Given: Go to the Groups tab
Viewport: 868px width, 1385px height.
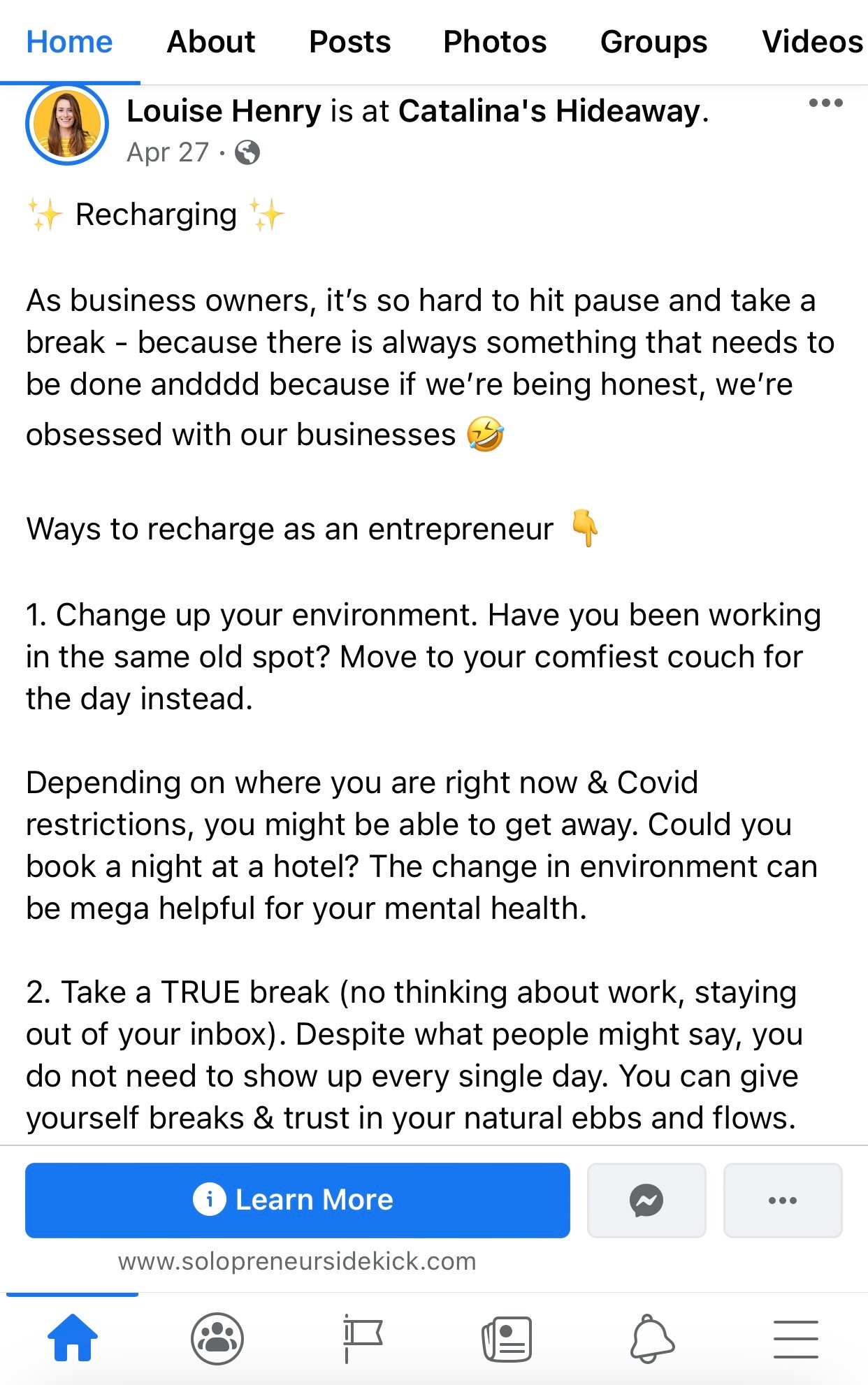Looking at the screenshot, I should (x=653, y=42).
